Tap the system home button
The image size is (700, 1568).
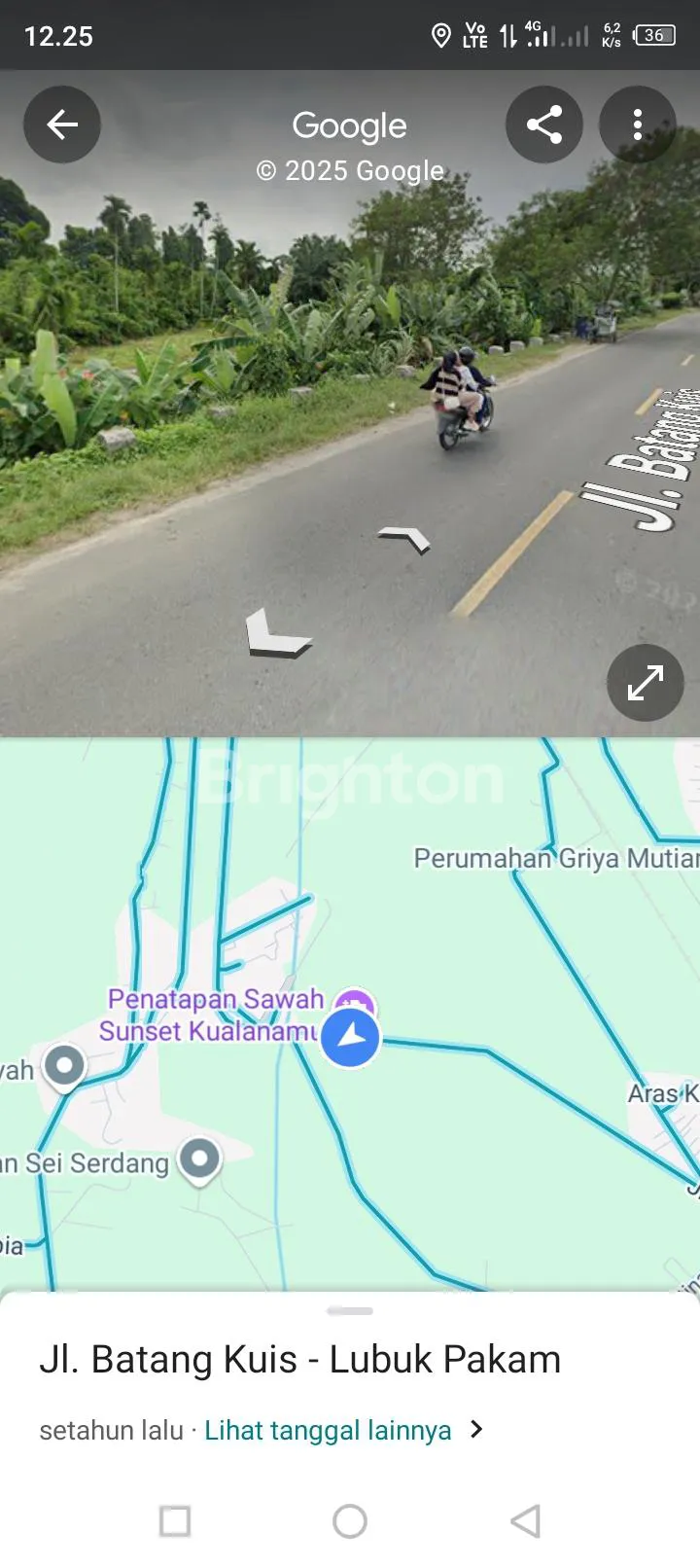(350, 1521)
